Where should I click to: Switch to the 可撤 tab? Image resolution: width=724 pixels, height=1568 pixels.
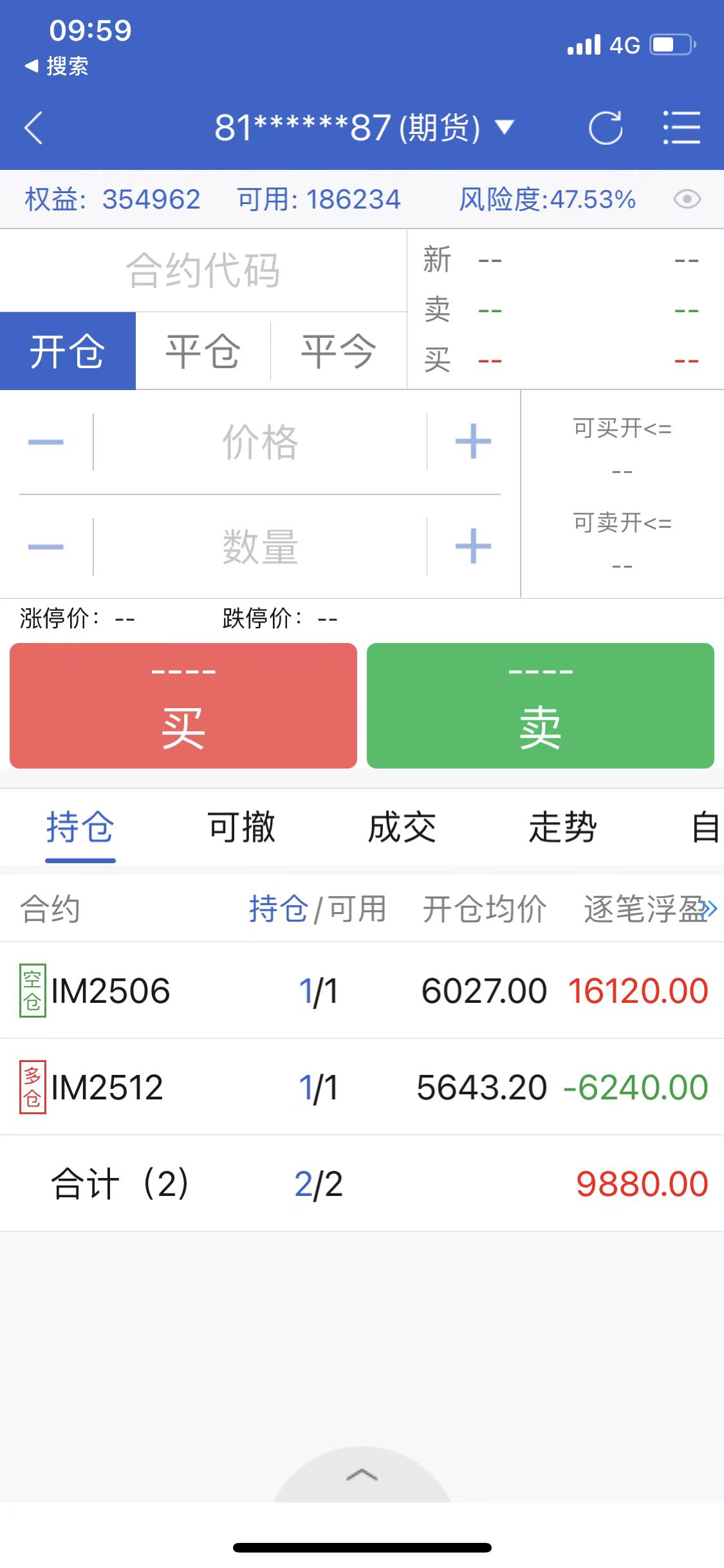point(241,828)
